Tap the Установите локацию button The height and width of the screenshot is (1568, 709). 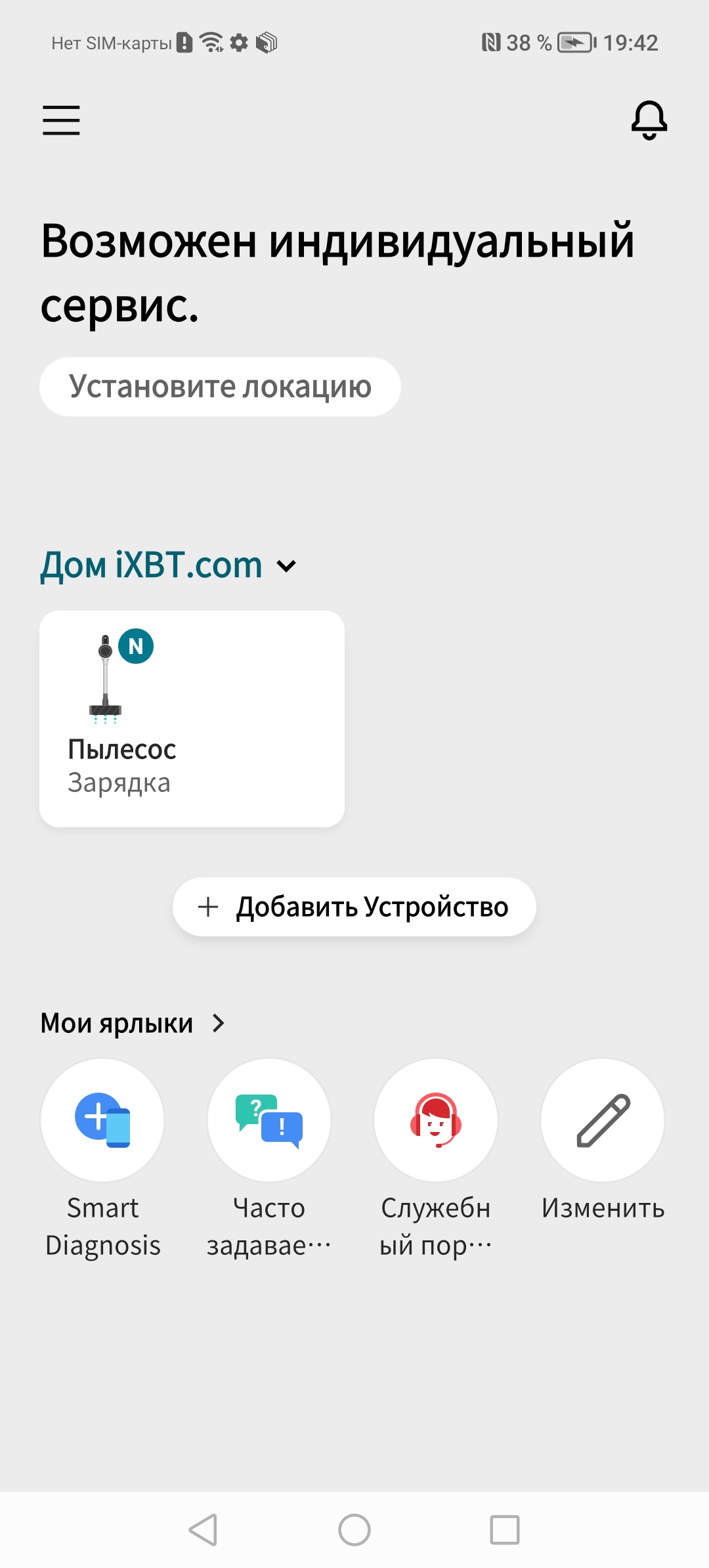220,387
